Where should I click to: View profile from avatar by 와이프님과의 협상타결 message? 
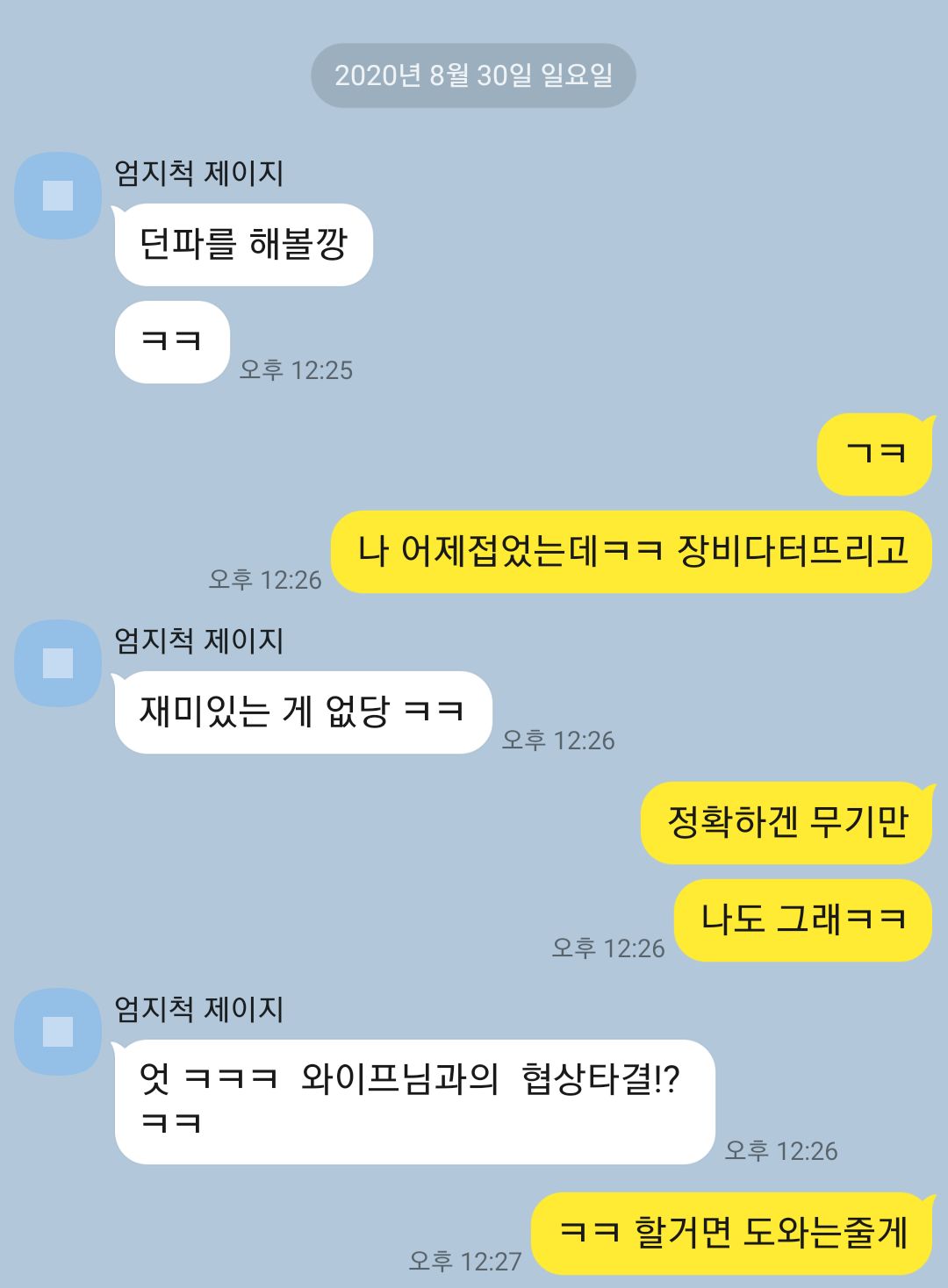pos(58,1032)
